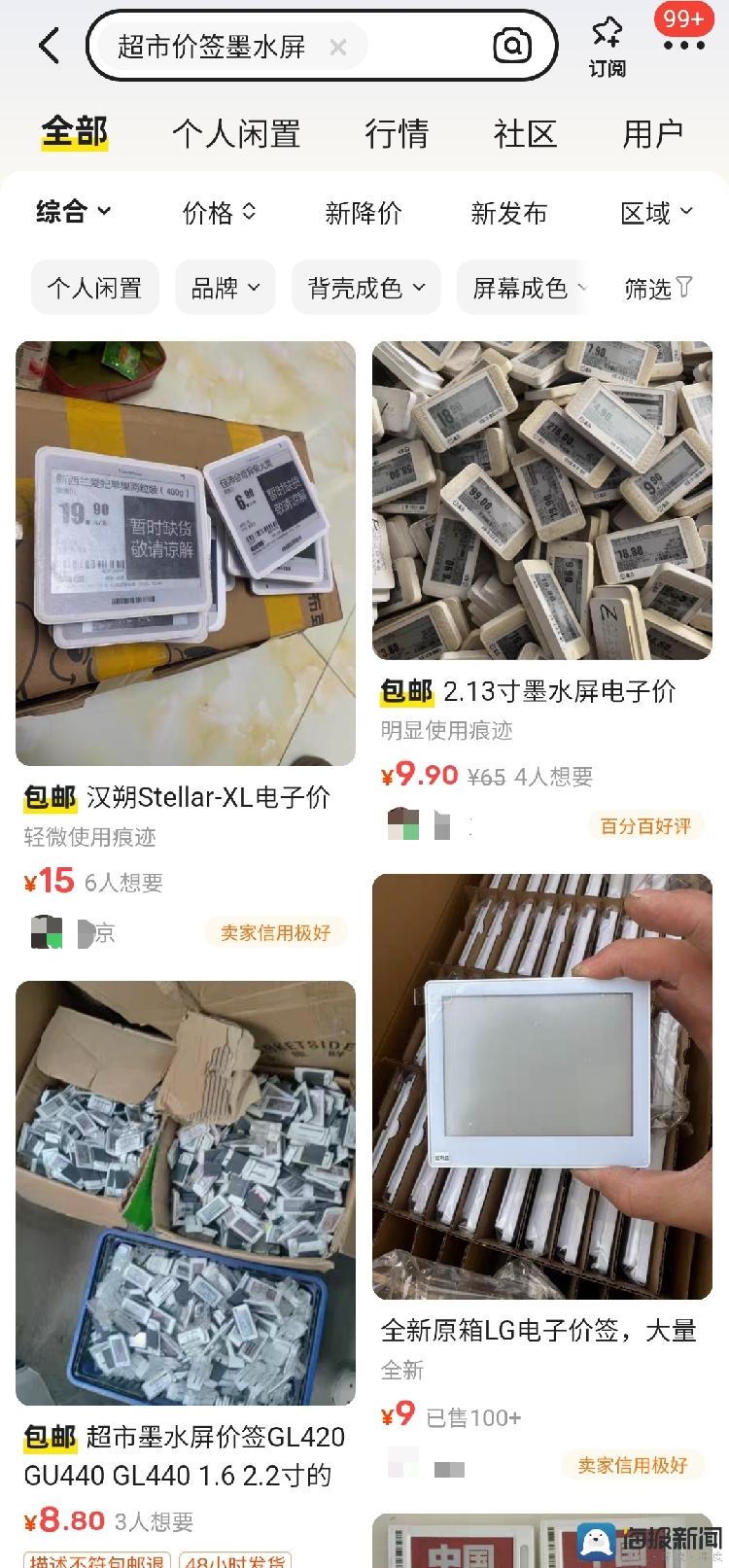Viewport: 729px width, 1568px height.
Task: Open the 区域 region dropdown
Action: pos(656,213)
